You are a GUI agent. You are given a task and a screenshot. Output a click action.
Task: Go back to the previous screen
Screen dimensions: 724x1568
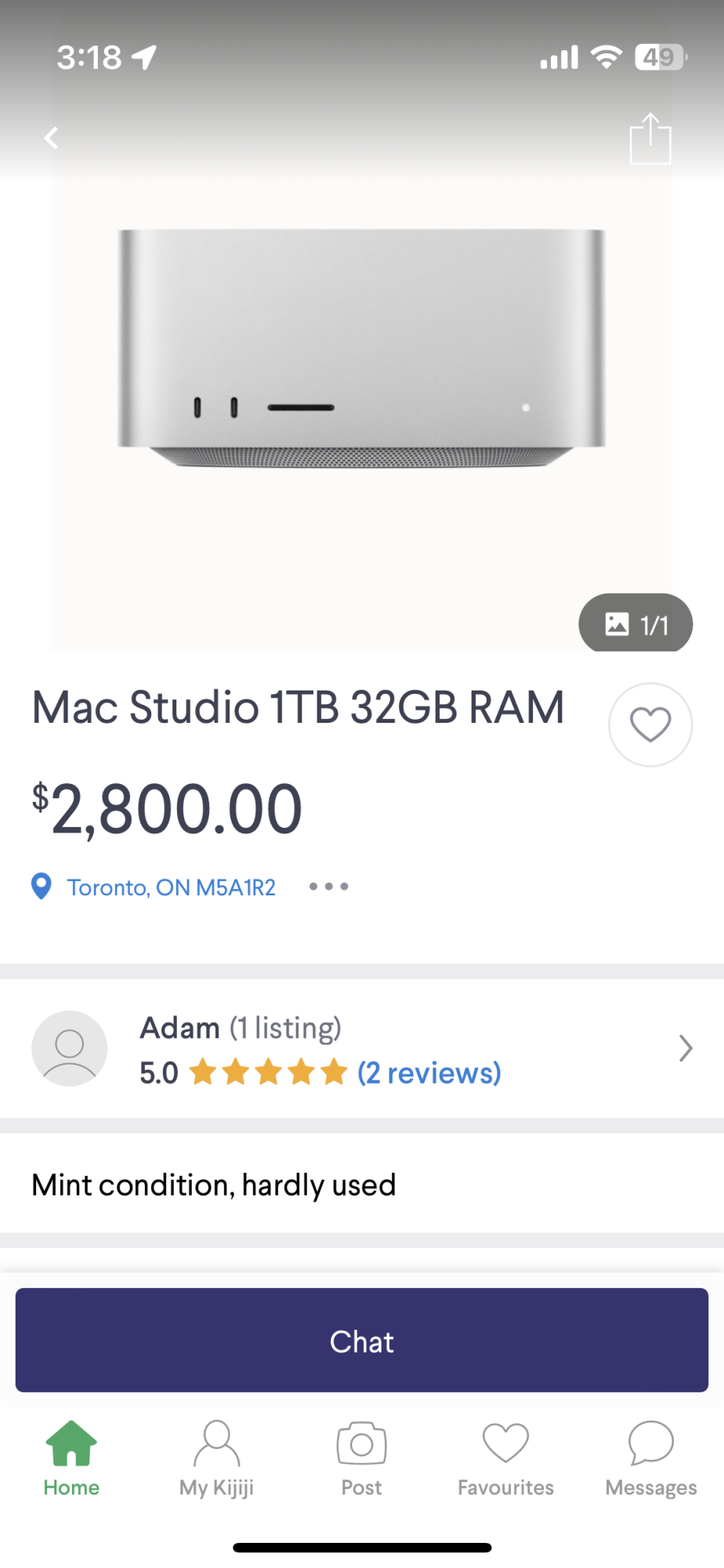point(52,138)
